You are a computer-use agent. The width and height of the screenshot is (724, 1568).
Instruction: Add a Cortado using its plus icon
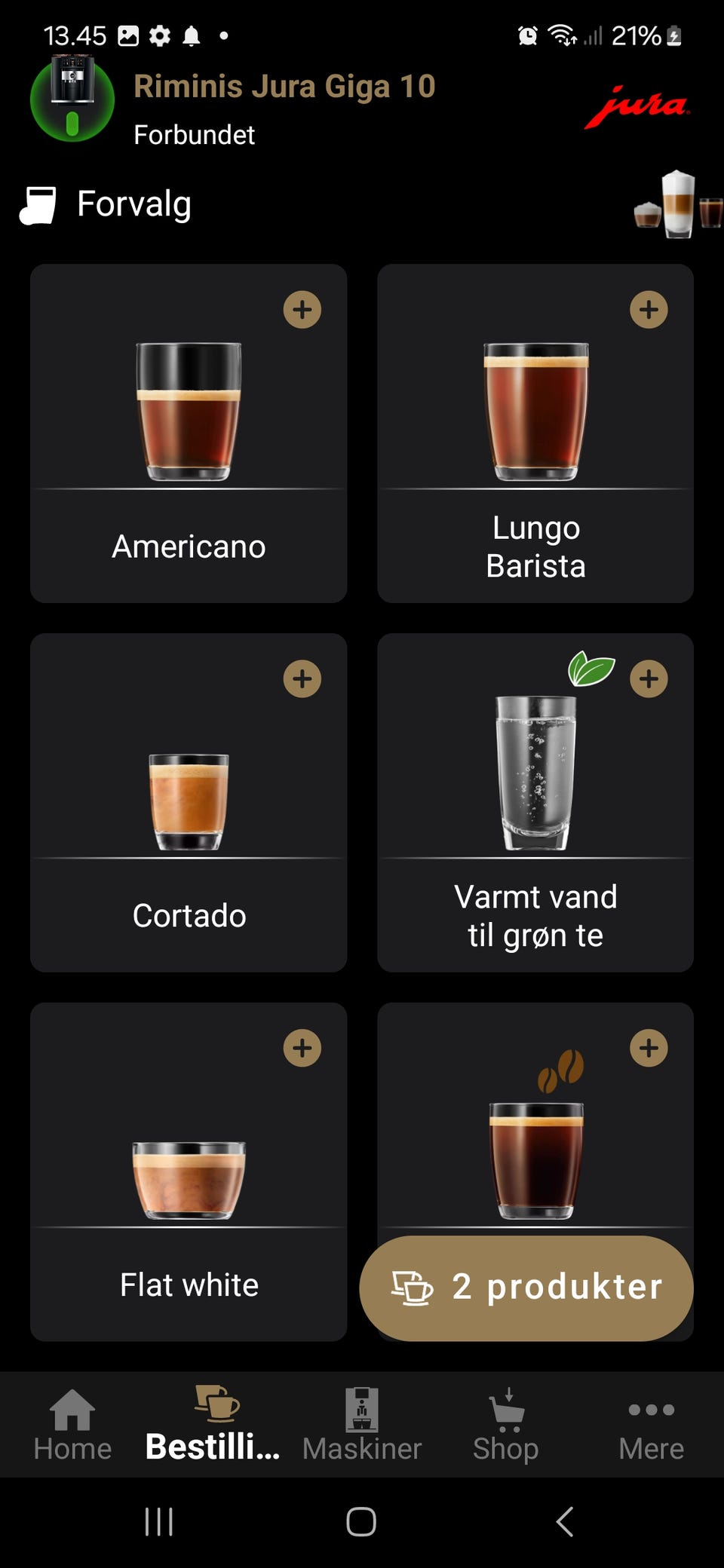(302, 679)
